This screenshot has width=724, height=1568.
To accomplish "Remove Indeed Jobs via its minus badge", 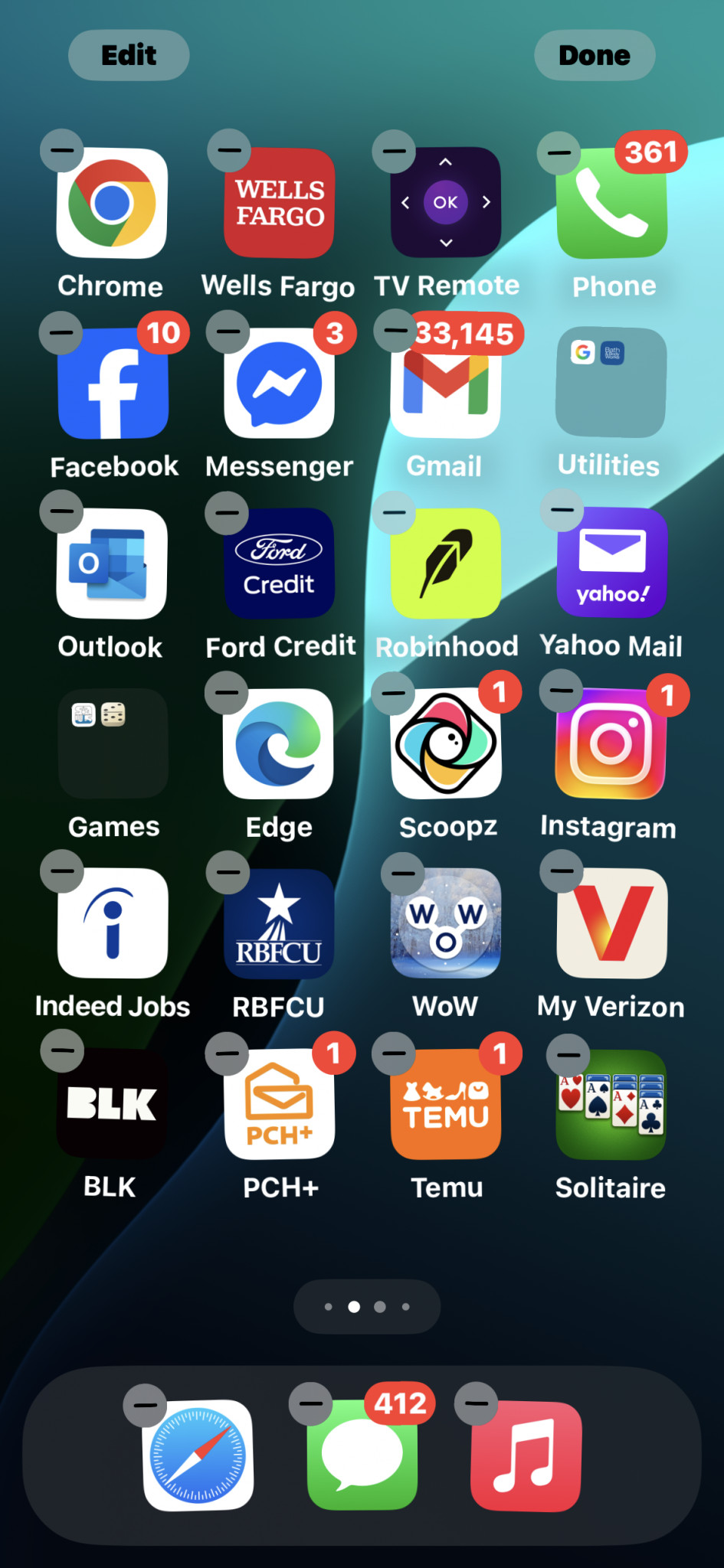I will [62, 871].
